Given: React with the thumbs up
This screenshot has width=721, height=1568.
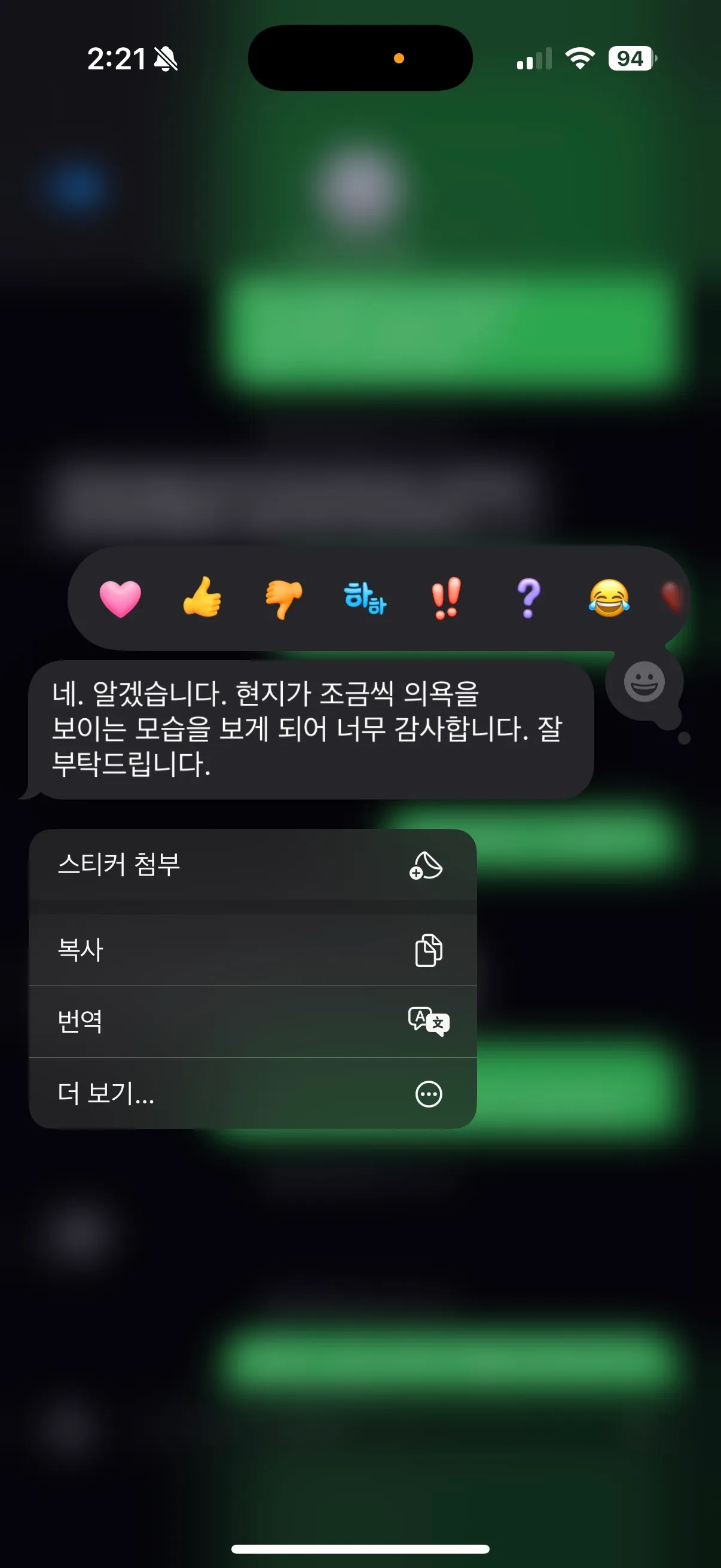Looking at the screenshot, I should pyautogui.click(x=202, y=597).
